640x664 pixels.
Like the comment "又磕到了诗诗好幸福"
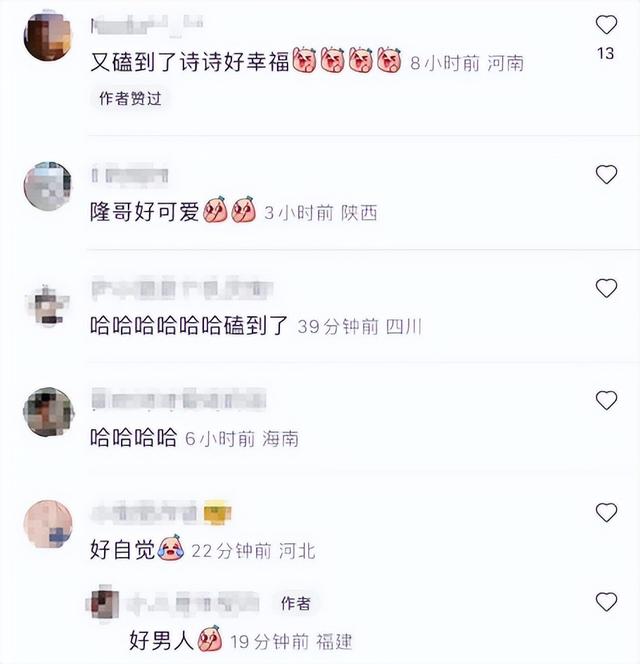606,25
